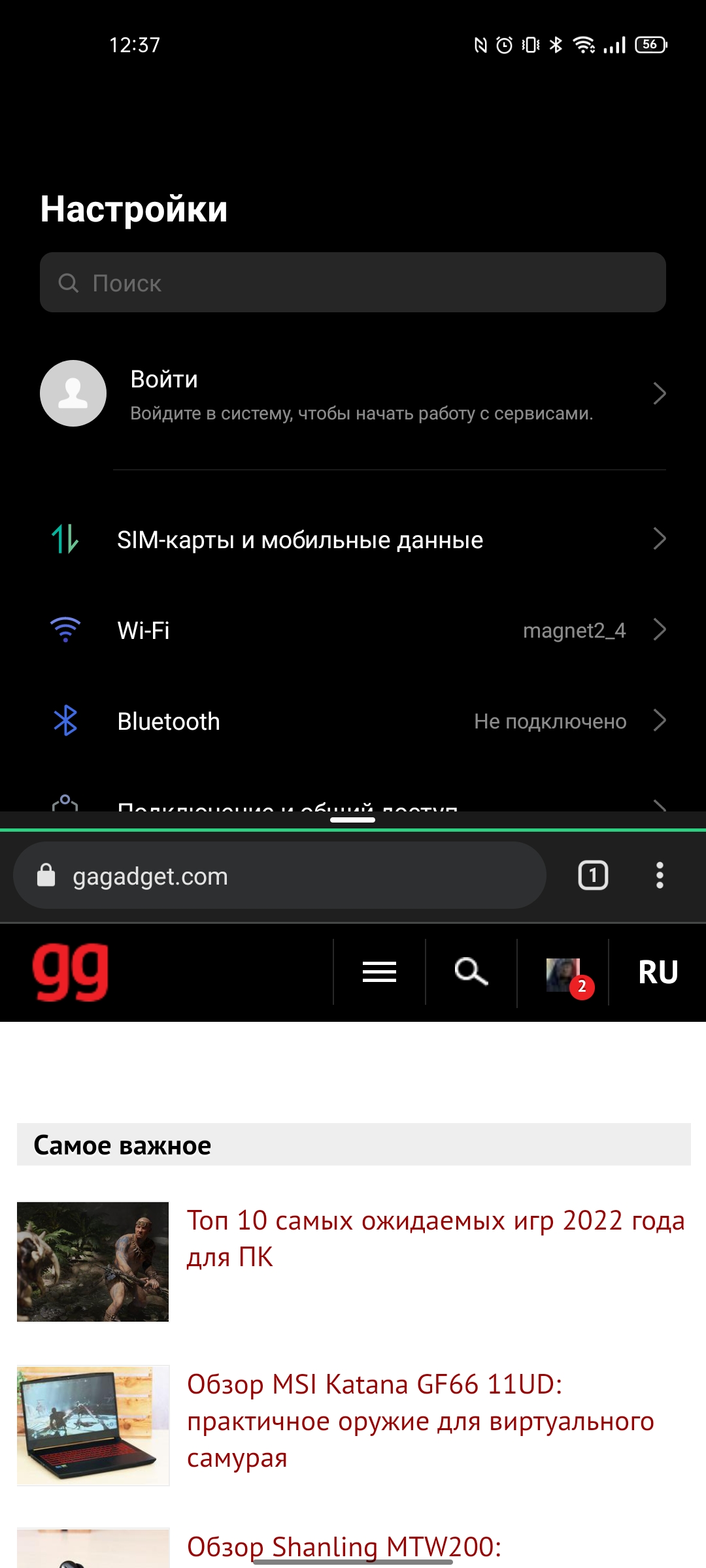The height and width of the screenshot is (1568, 706).
Task: Open SIM-карты и мобильные данные settings
Action: pos(353,540)
